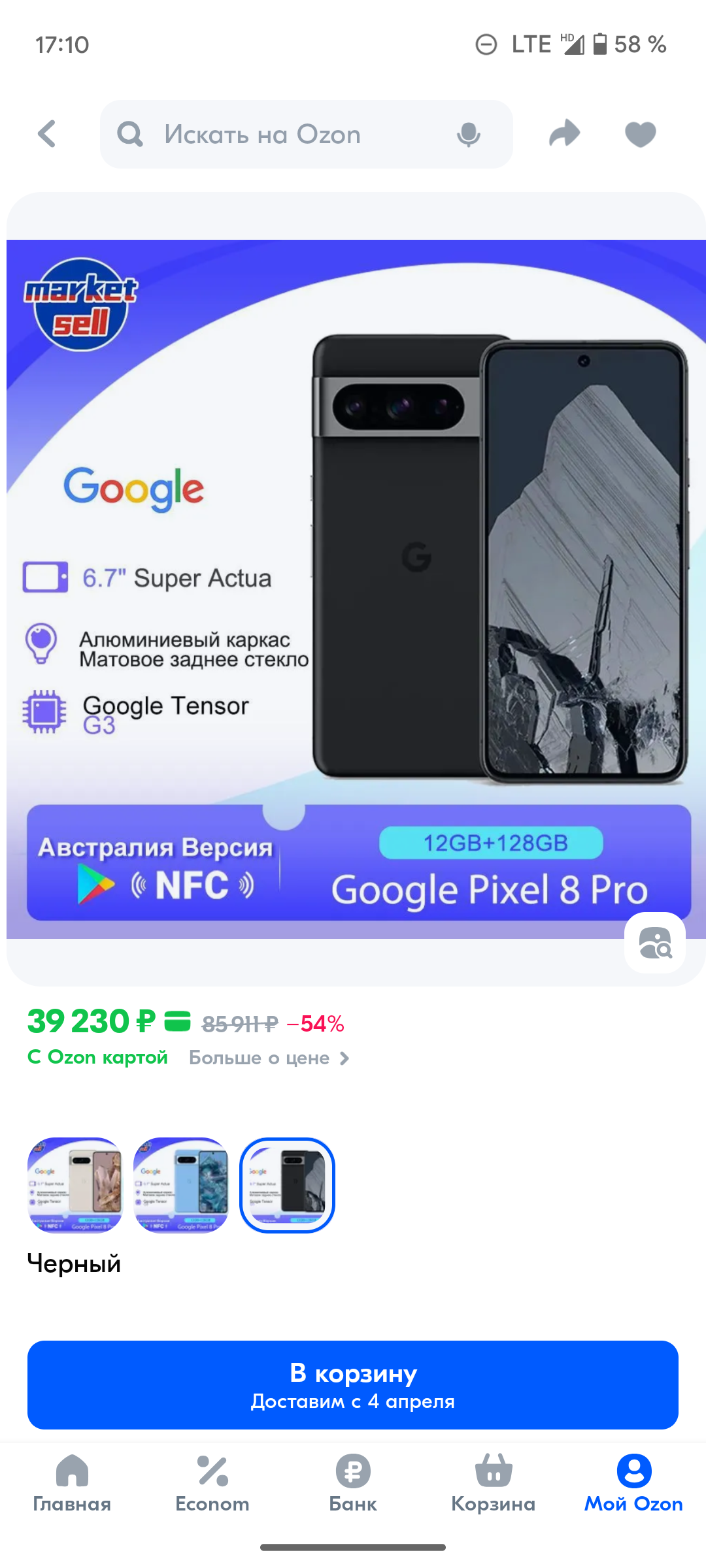Find similar items by image search

(655, 943)
